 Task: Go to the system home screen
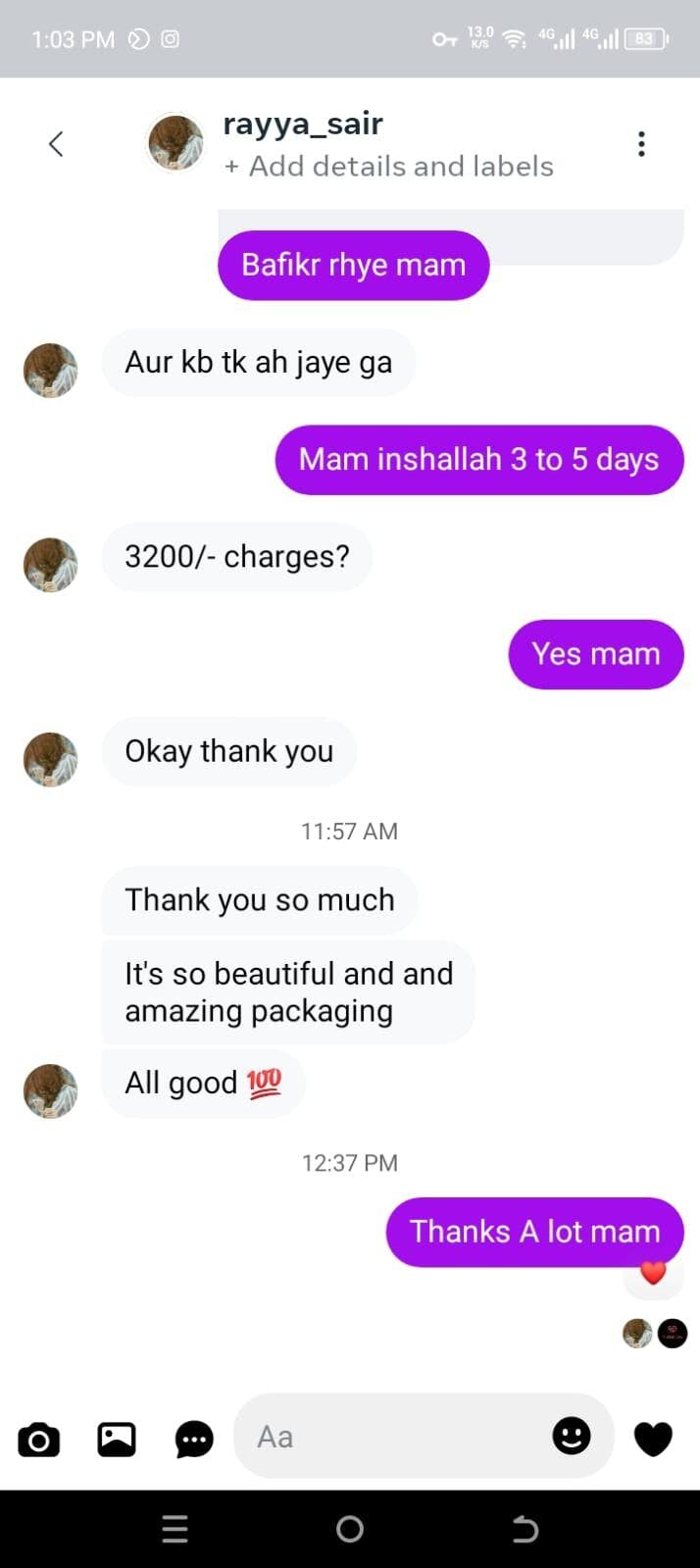[x=350, y=1529]
